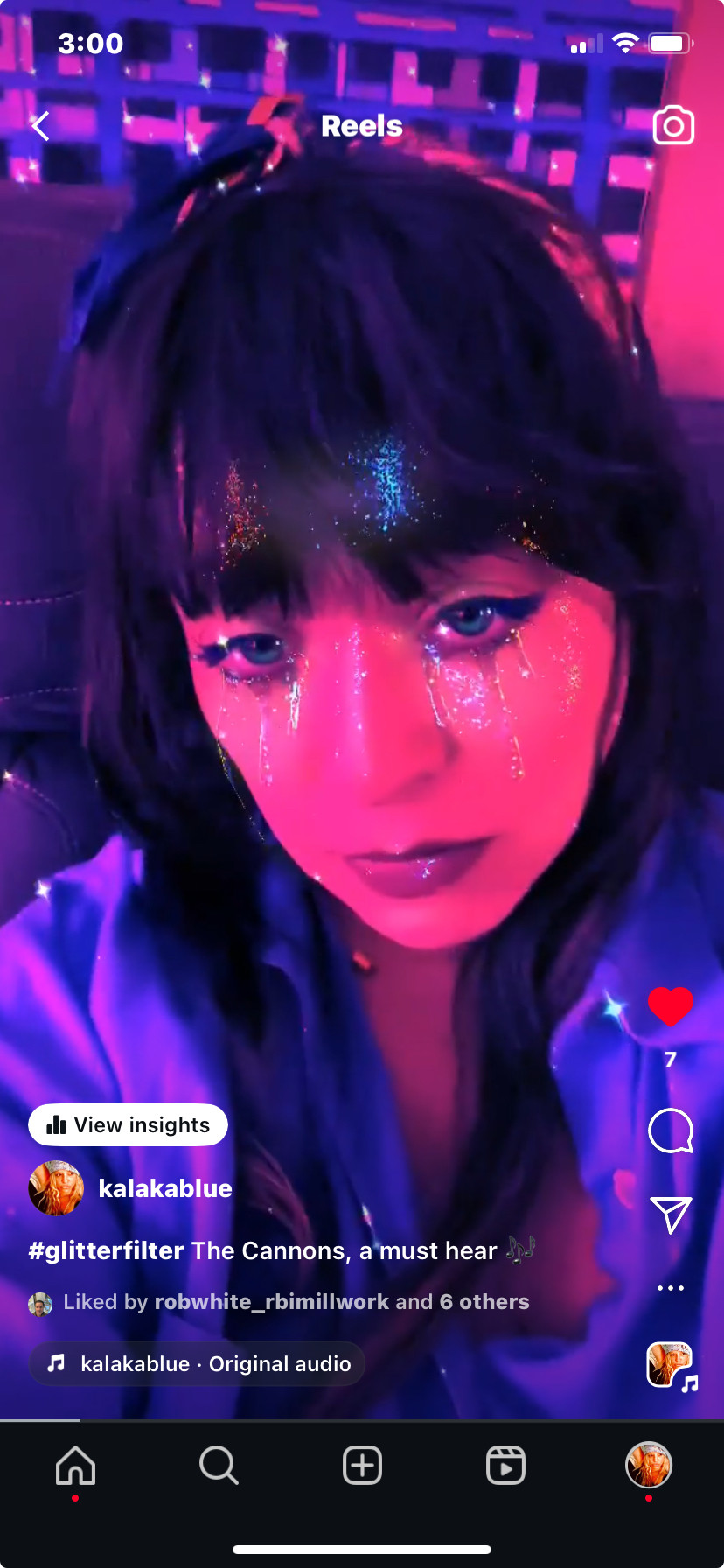Viewport: 724px width, 1568px height.
Task: Open the kalakablue profile
Action: click(164, 1188)
